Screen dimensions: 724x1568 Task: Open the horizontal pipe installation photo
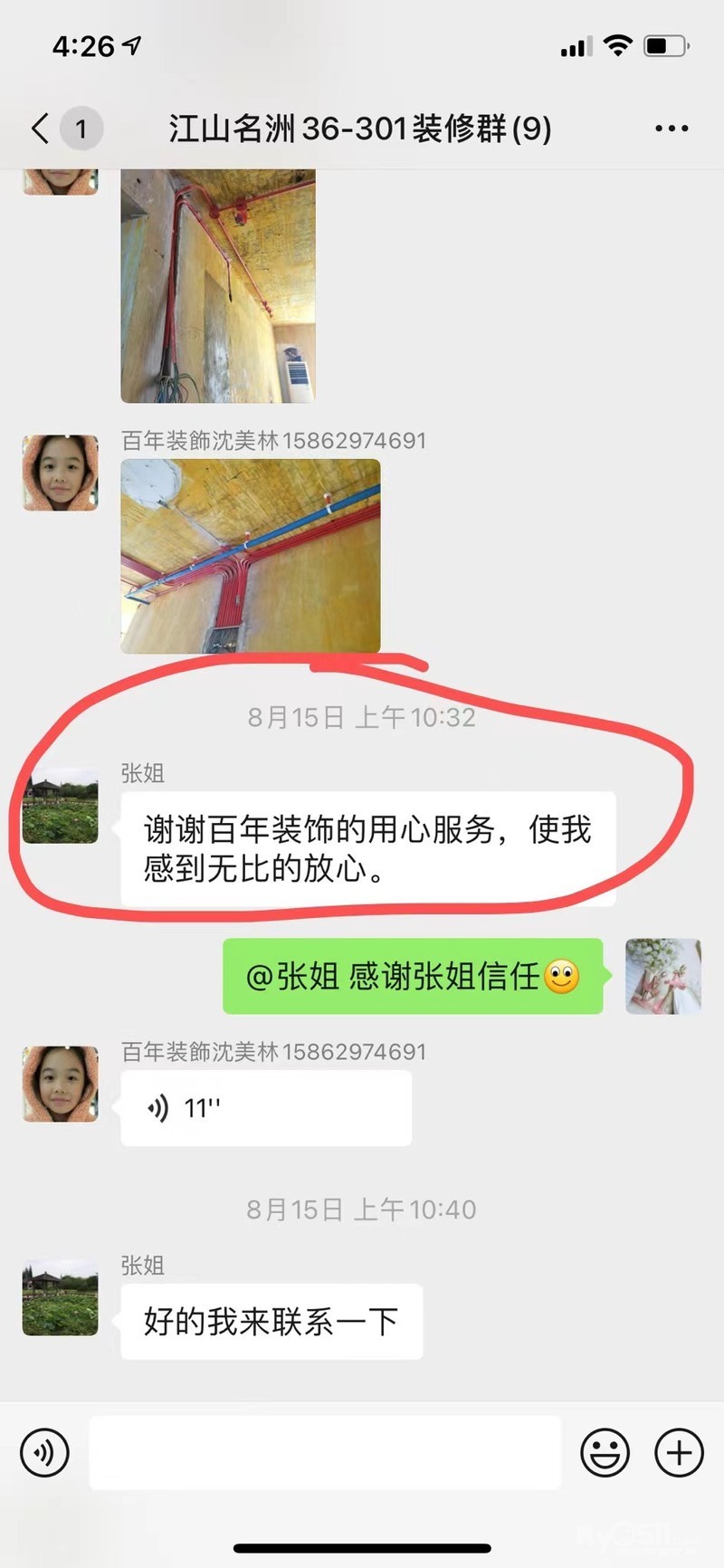point(251,556)
